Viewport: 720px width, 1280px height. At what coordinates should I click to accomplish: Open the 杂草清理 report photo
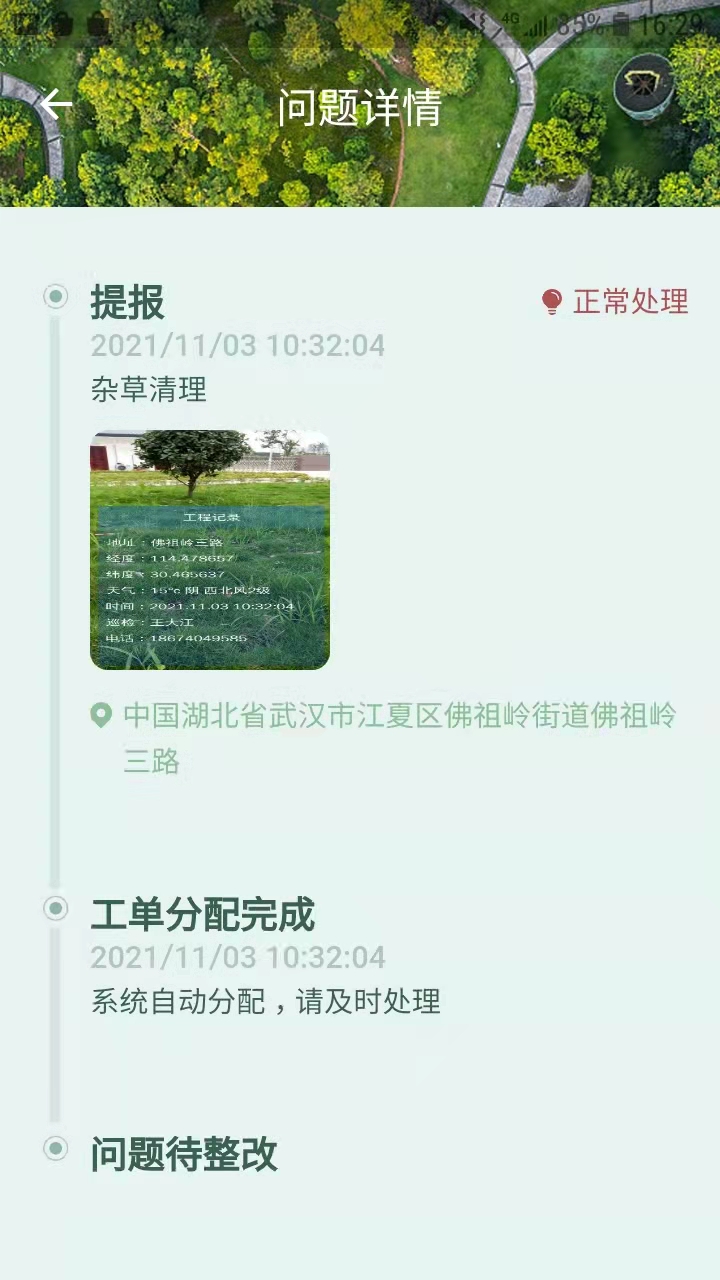point(210,550)
